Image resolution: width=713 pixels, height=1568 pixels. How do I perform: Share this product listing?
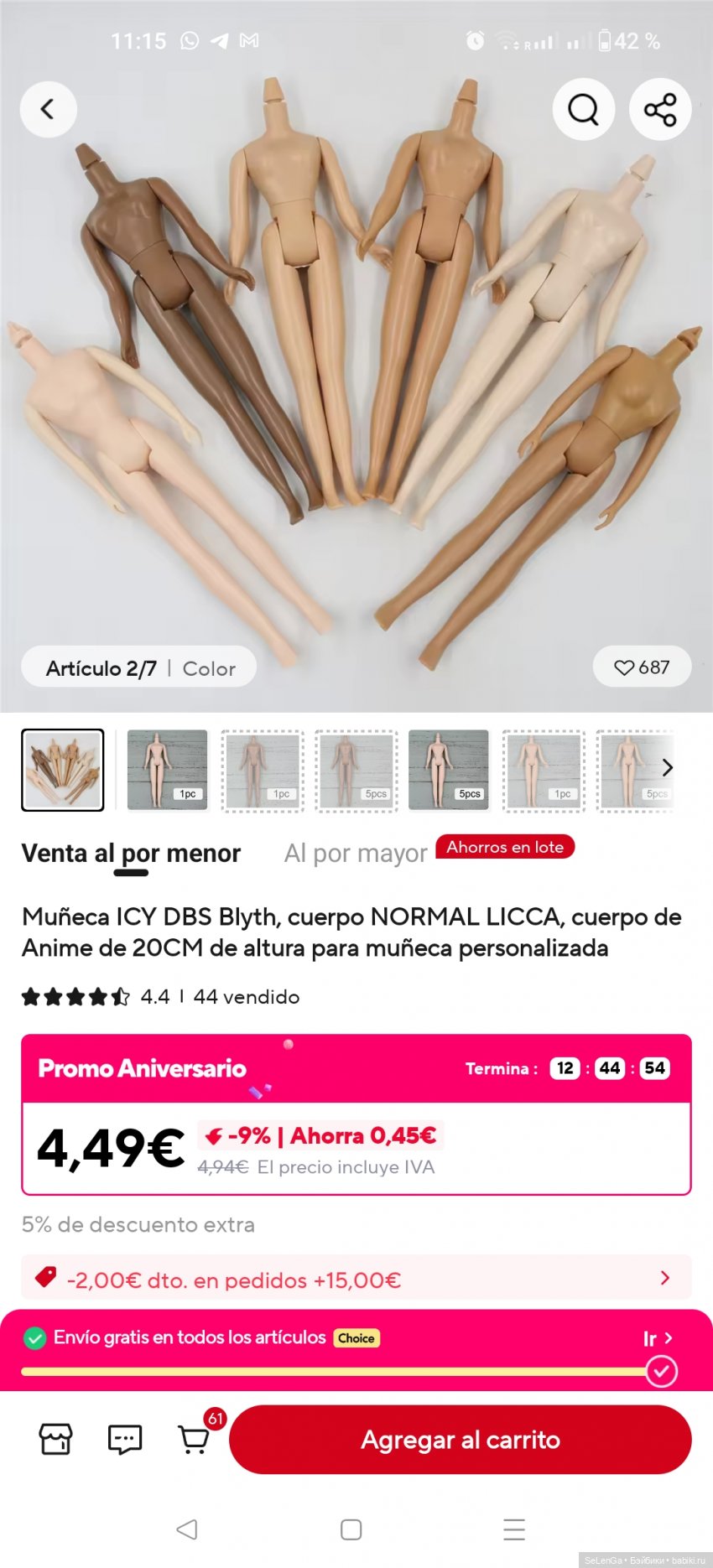pos(660,109)
